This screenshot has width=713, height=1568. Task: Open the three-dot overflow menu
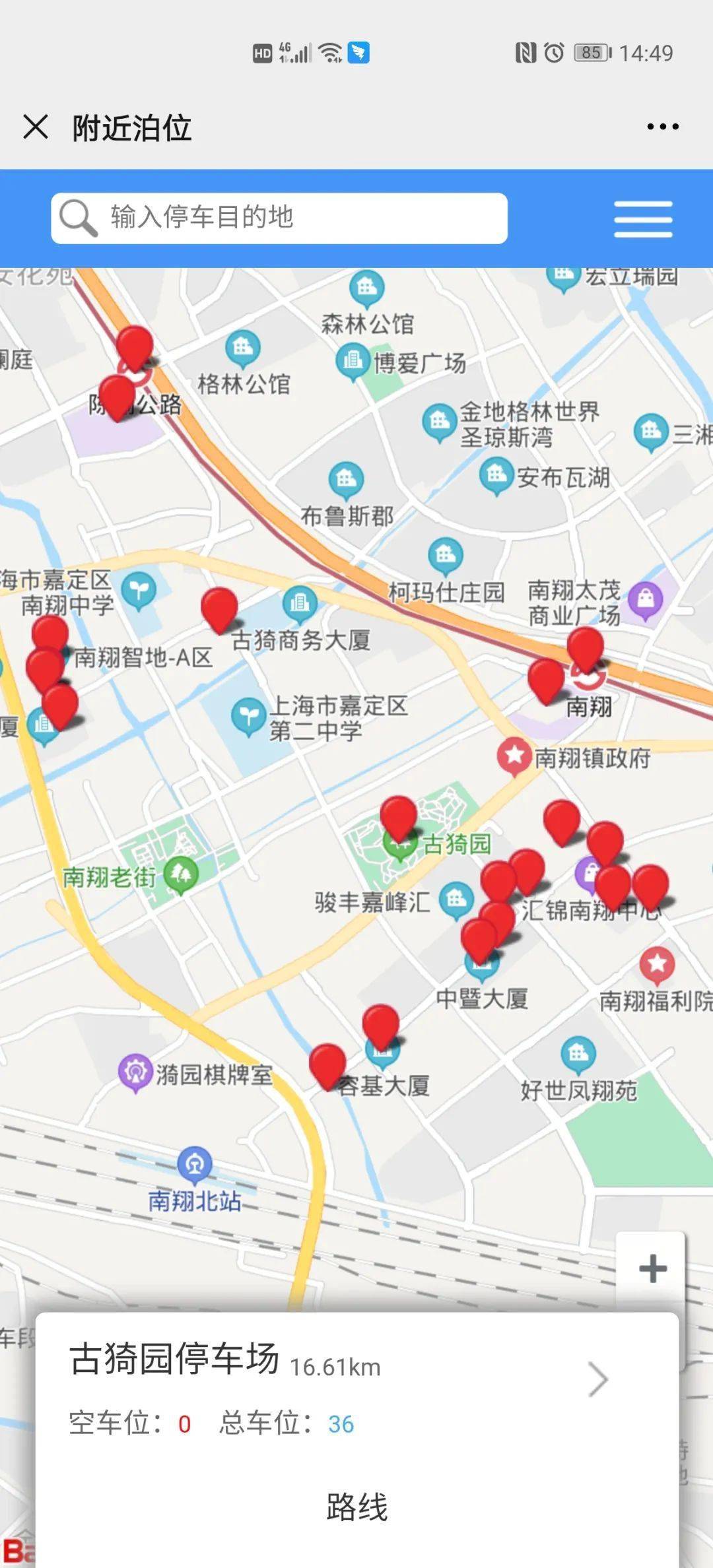[662, 127]
